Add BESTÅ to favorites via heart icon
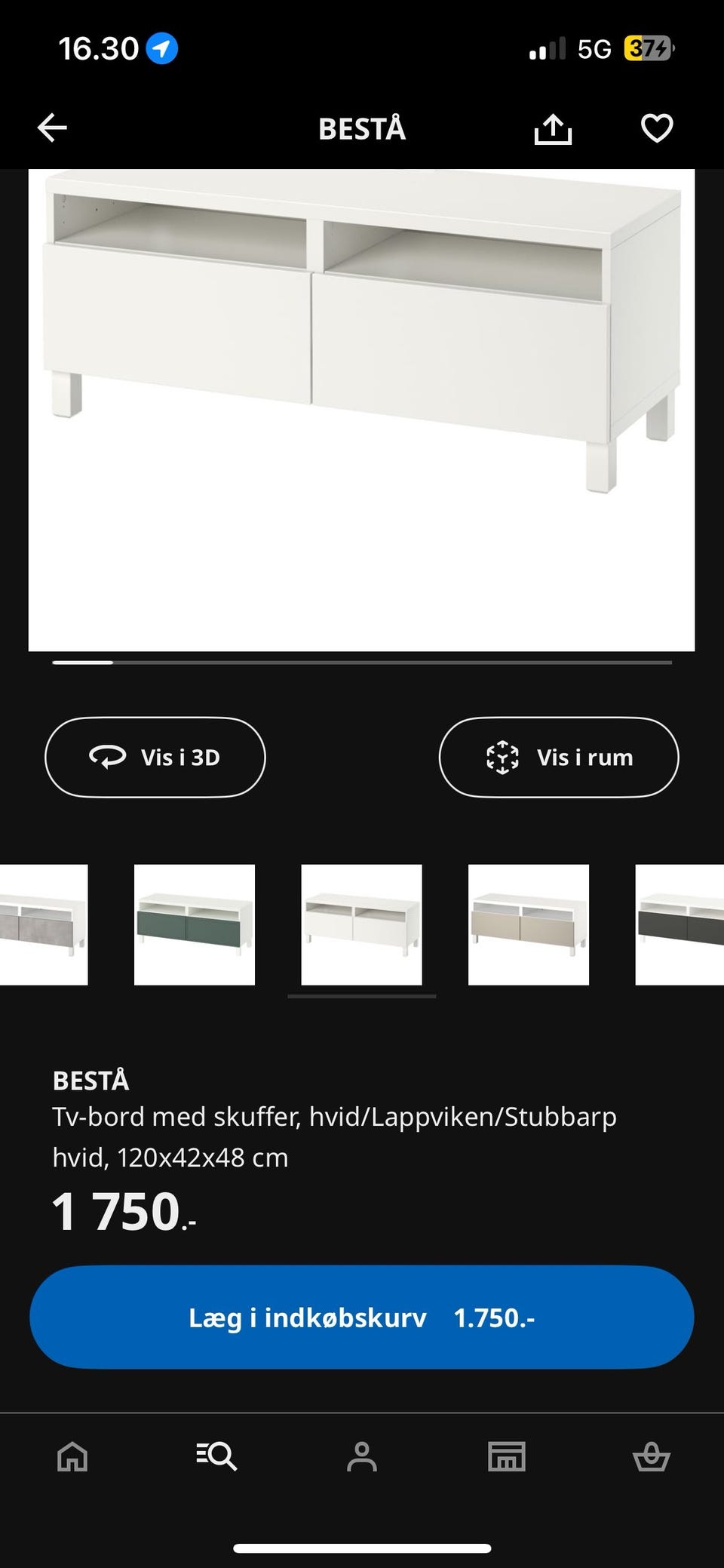Viewport: 724px width, 1568px height. [x=656, y=128]
